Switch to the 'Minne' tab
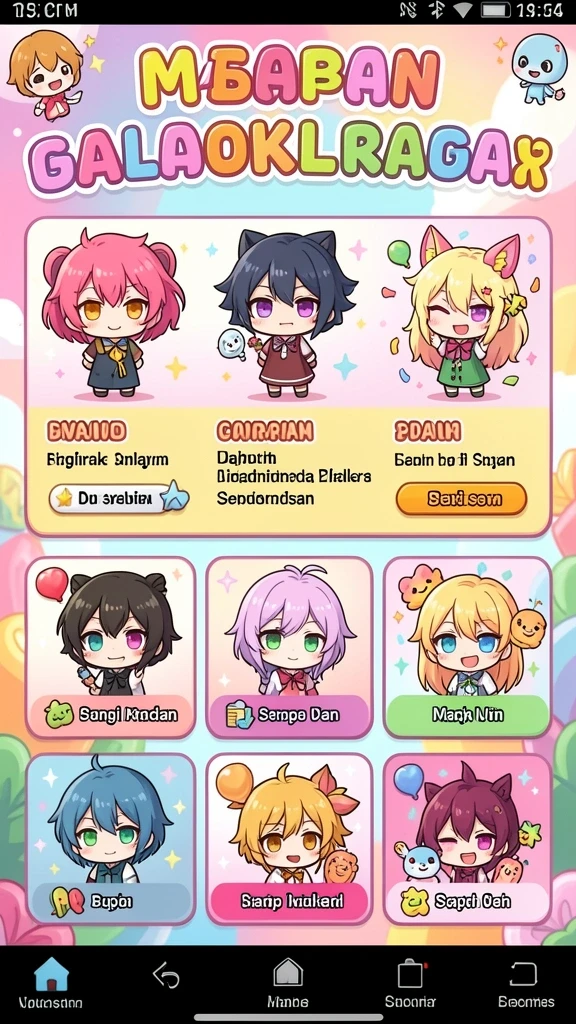This screenshot has width=576, height=1024. 288,984
